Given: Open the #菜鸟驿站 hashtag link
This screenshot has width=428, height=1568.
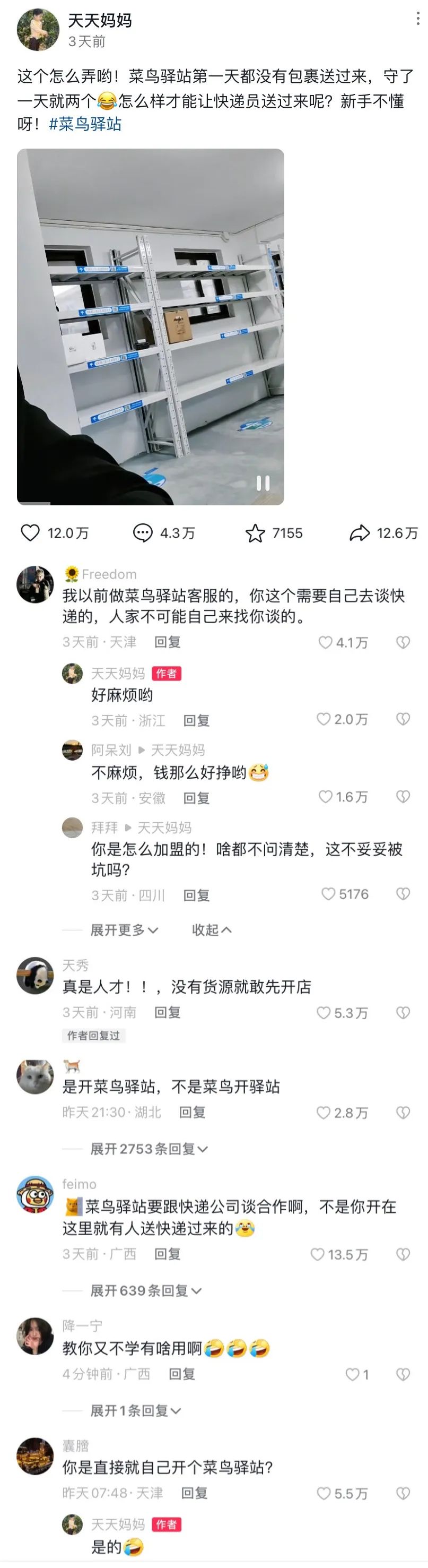Looking at the screenshot, I should point(85,124).
